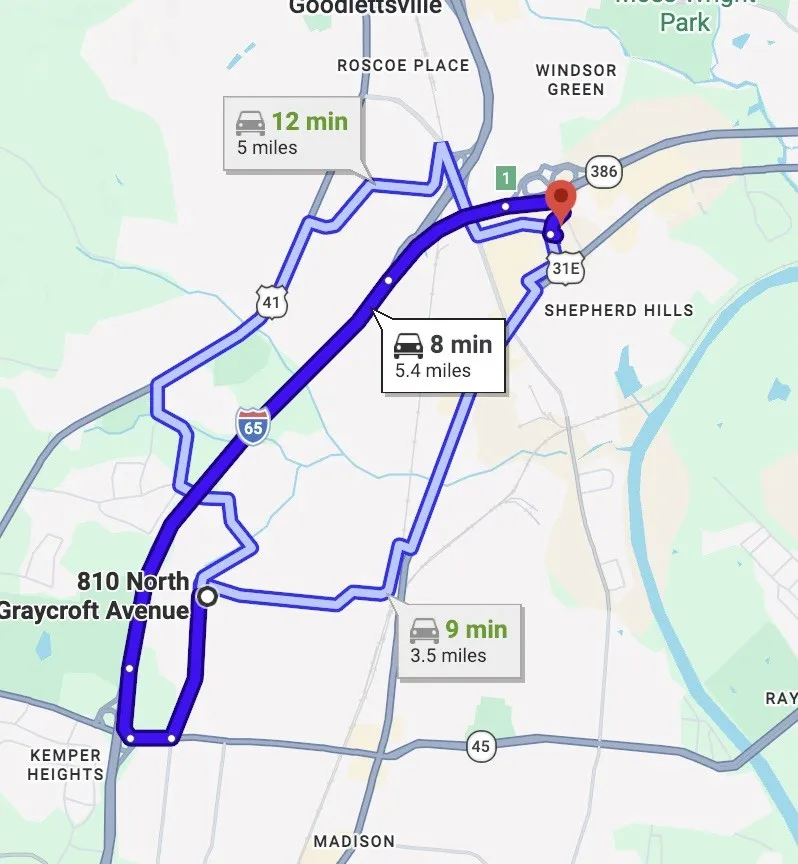This screenshot has height=864, width=798.
Task: Tap the red destination pin
Action: [560, 197]
